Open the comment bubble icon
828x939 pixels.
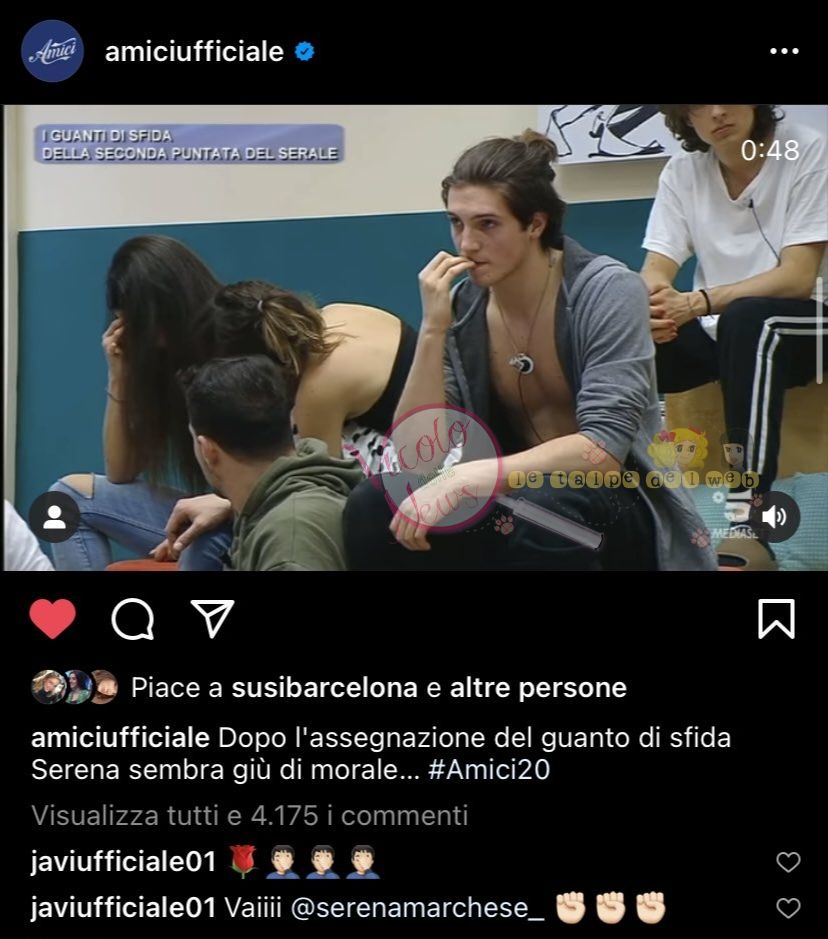pos(132,619)
